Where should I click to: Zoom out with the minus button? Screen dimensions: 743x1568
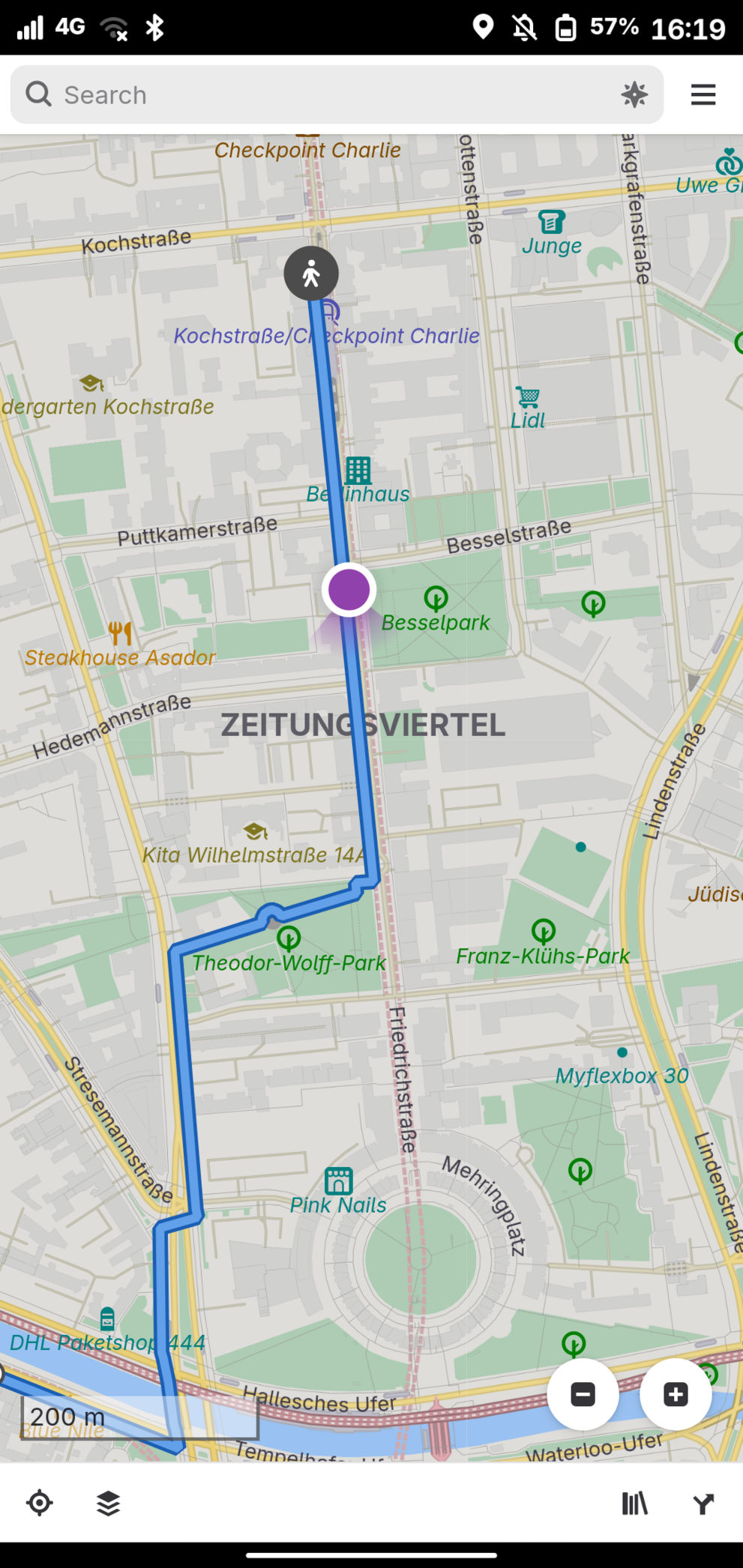pos(583,1394)
